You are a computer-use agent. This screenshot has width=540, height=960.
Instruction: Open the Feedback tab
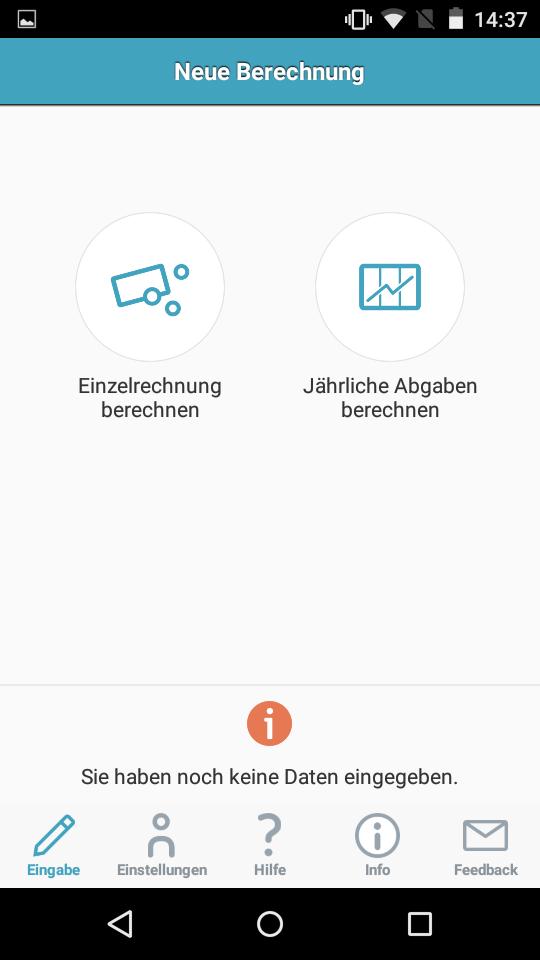(x=486, y=845)
